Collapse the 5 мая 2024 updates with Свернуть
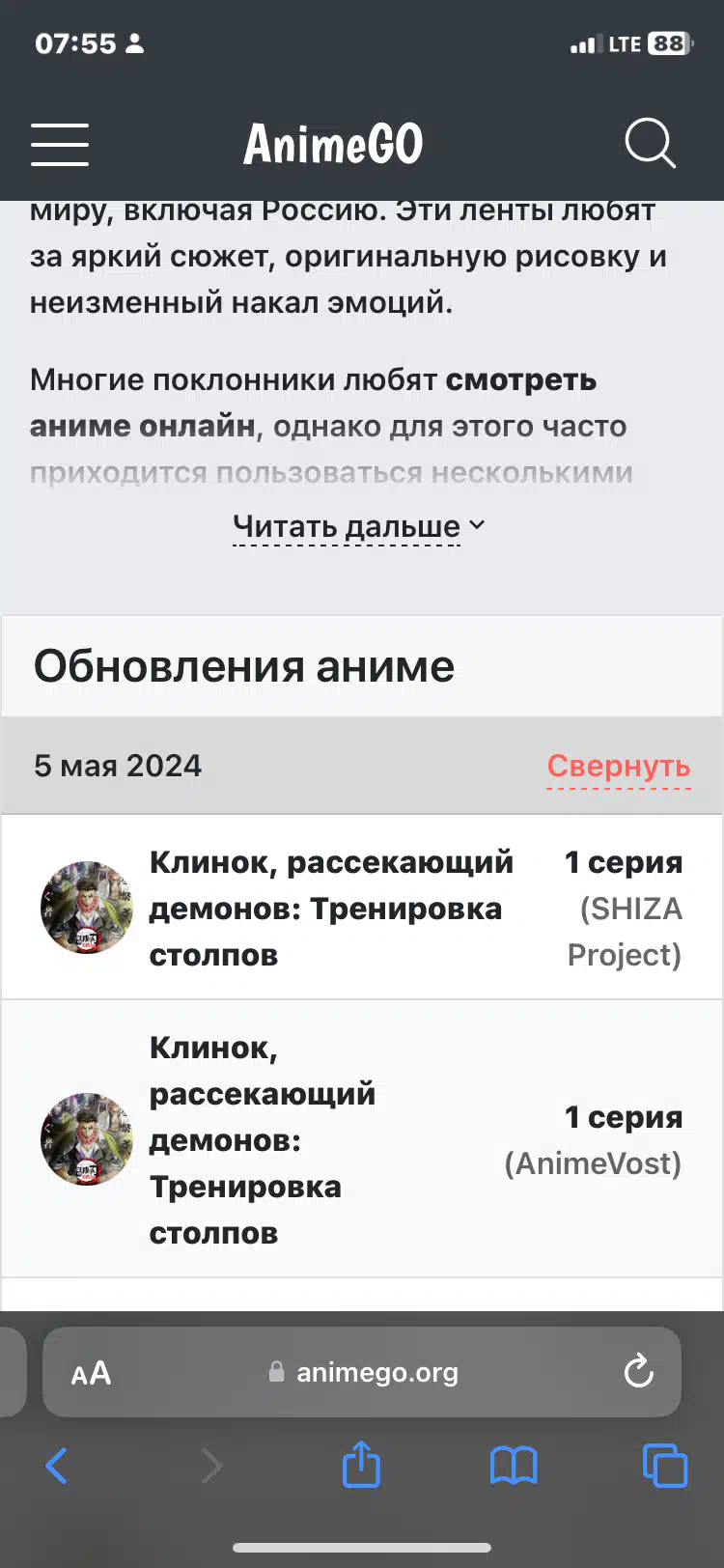 (619, 766)
